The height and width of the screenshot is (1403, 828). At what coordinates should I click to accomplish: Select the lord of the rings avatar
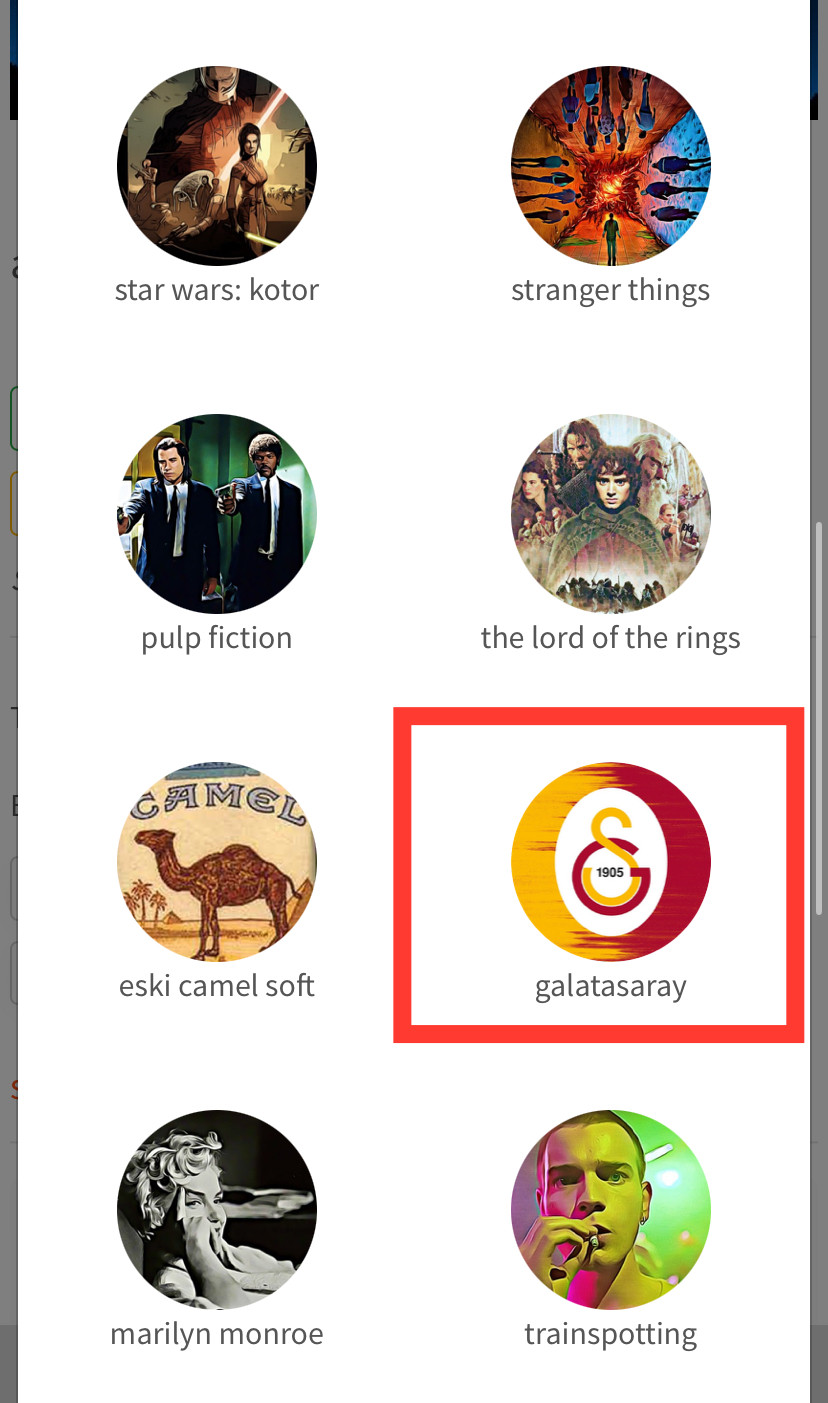pos(610,513)
